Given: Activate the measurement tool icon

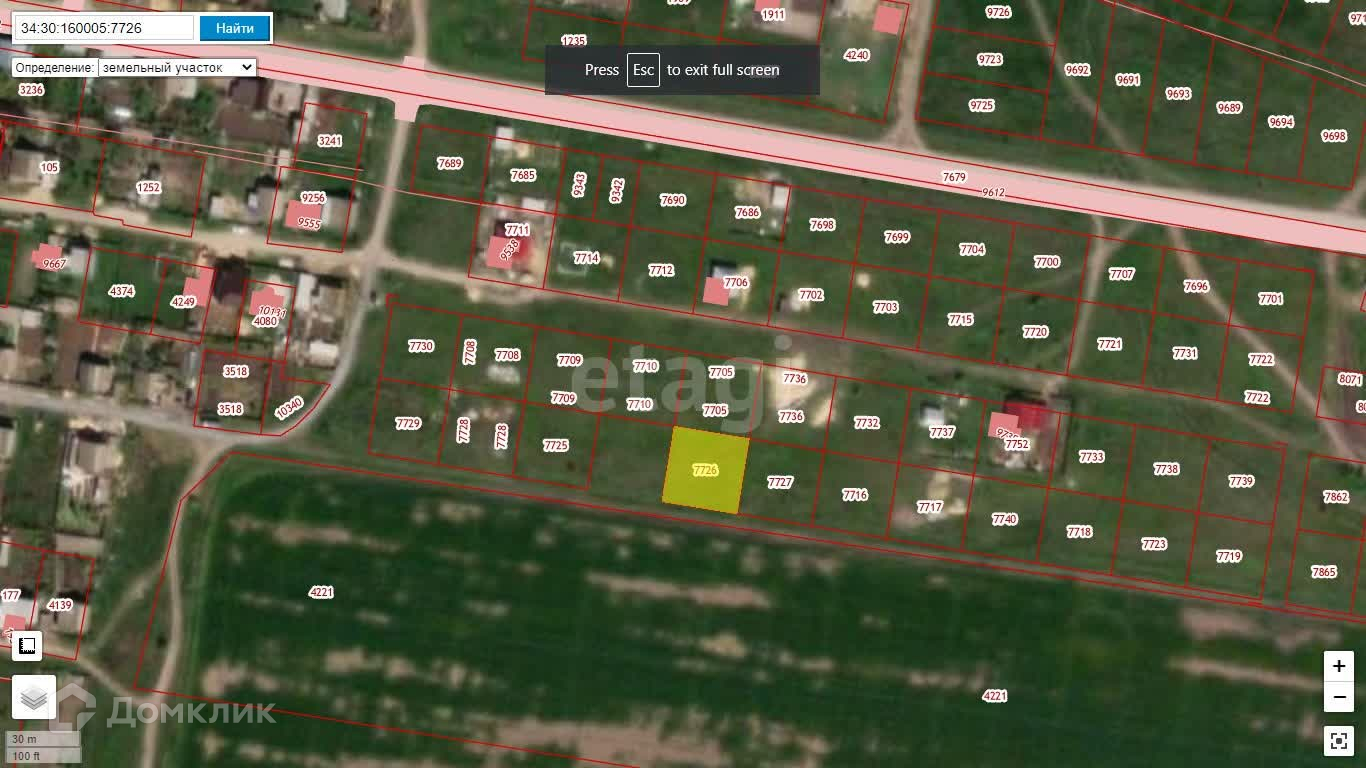Looking at the screenshot, I should (x=27, y=646).
